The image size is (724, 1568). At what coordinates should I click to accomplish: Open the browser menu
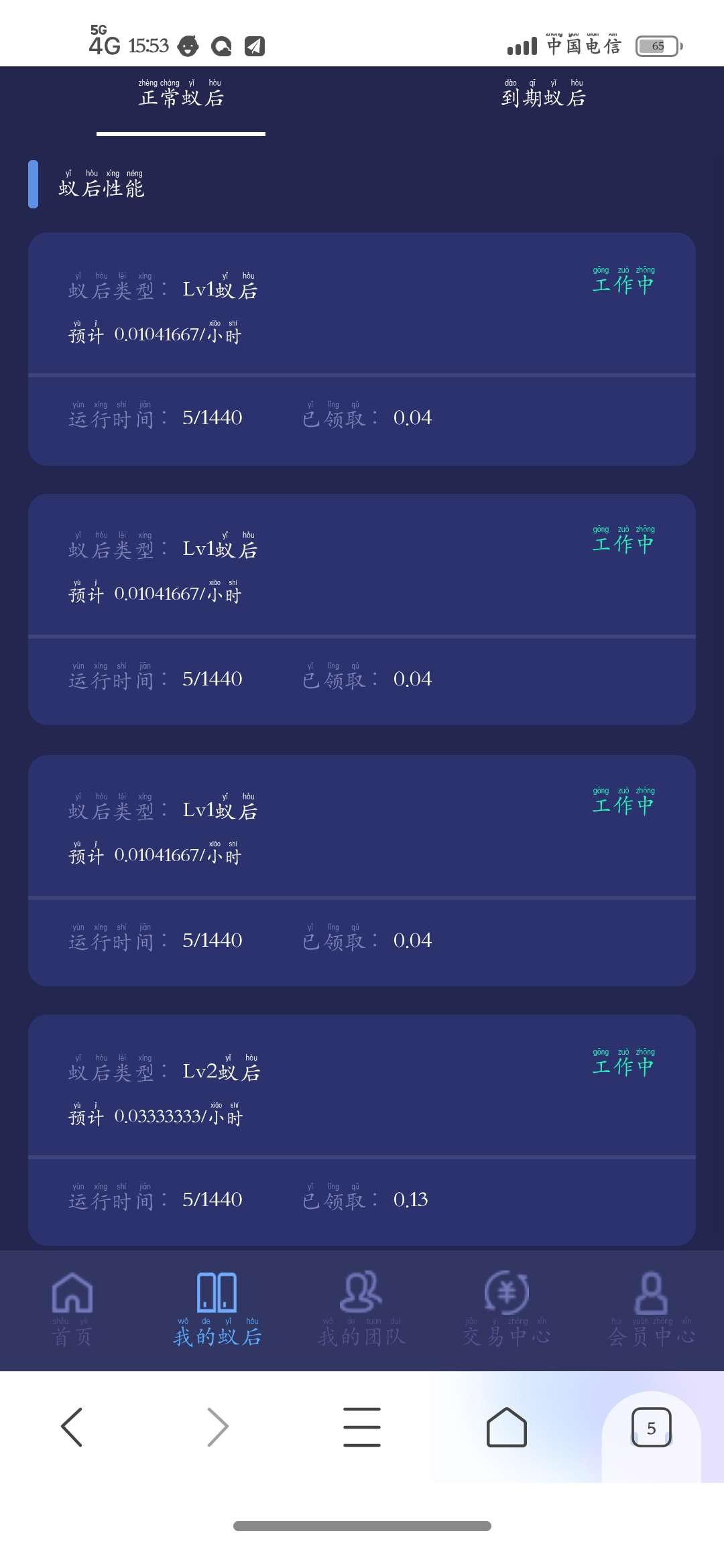point(362,1427)
